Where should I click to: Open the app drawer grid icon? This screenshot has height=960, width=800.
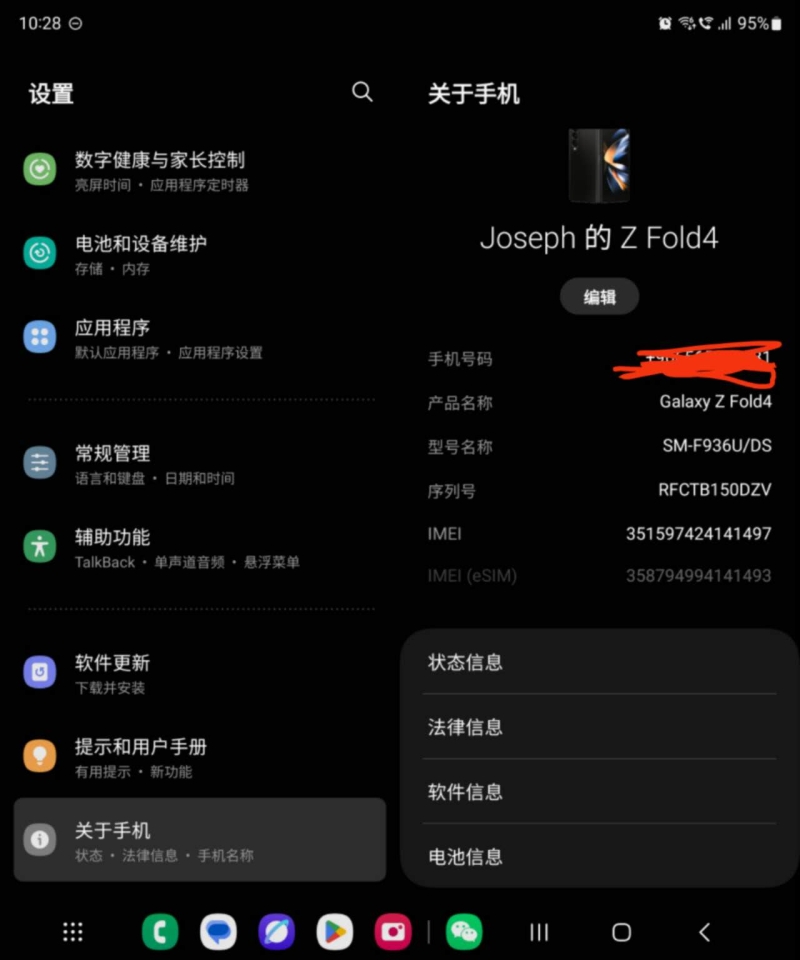click(x=73, y=932)
